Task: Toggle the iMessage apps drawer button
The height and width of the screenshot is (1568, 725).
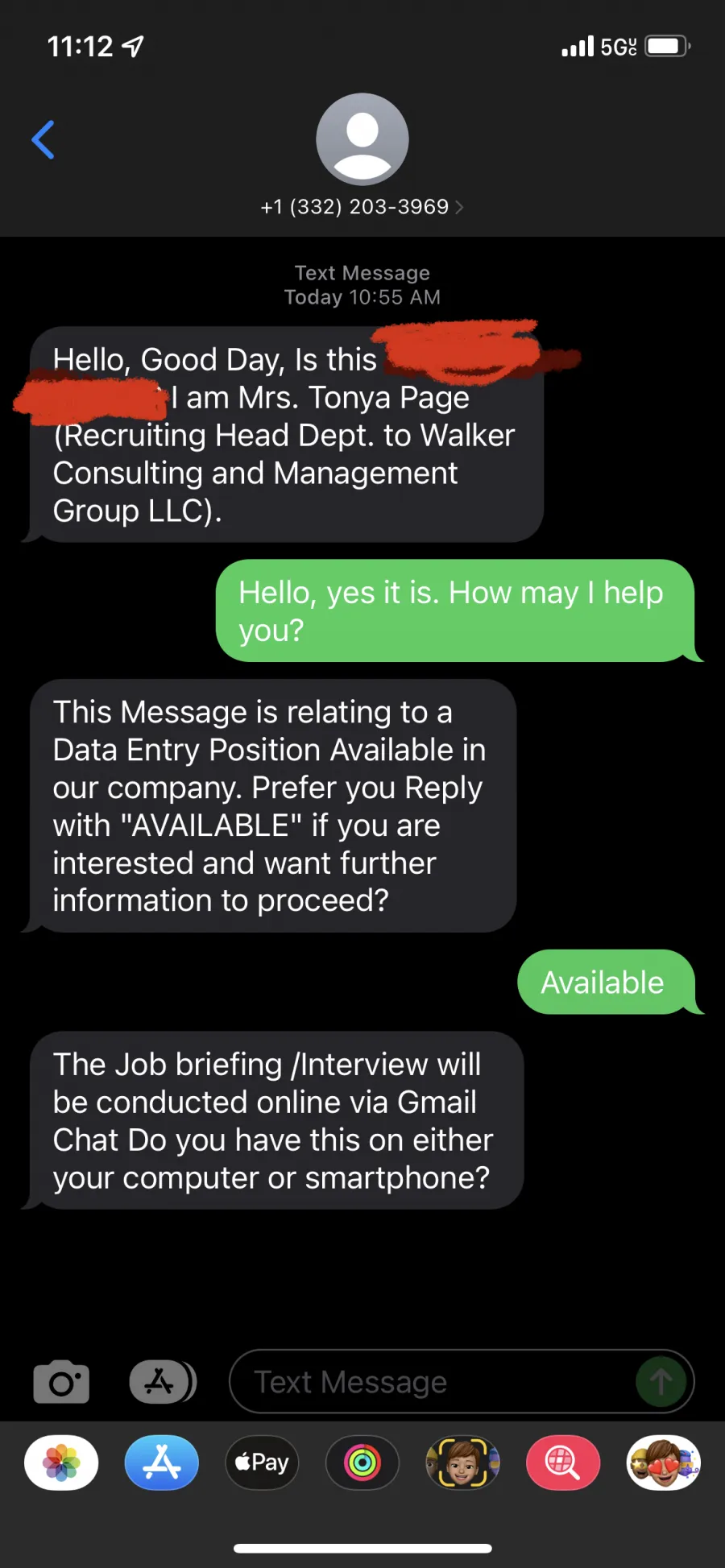Action: tap(163, 1382)
